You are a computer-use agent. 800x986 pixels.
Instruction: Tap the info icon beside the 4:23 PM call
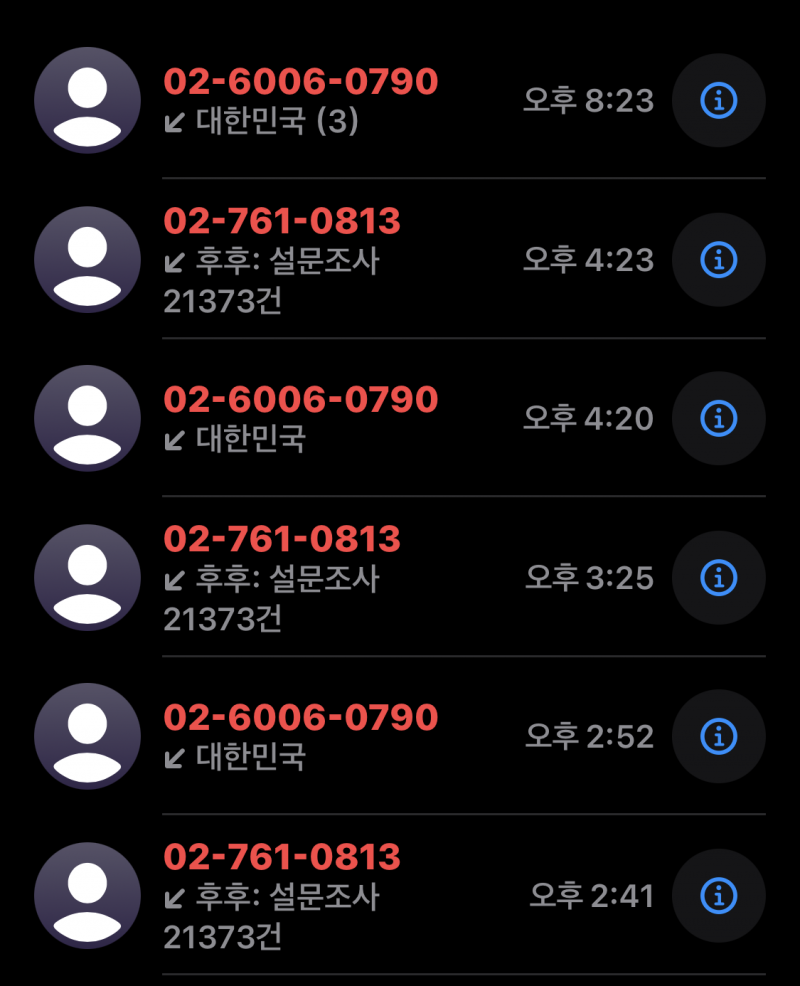click(719, 259)
